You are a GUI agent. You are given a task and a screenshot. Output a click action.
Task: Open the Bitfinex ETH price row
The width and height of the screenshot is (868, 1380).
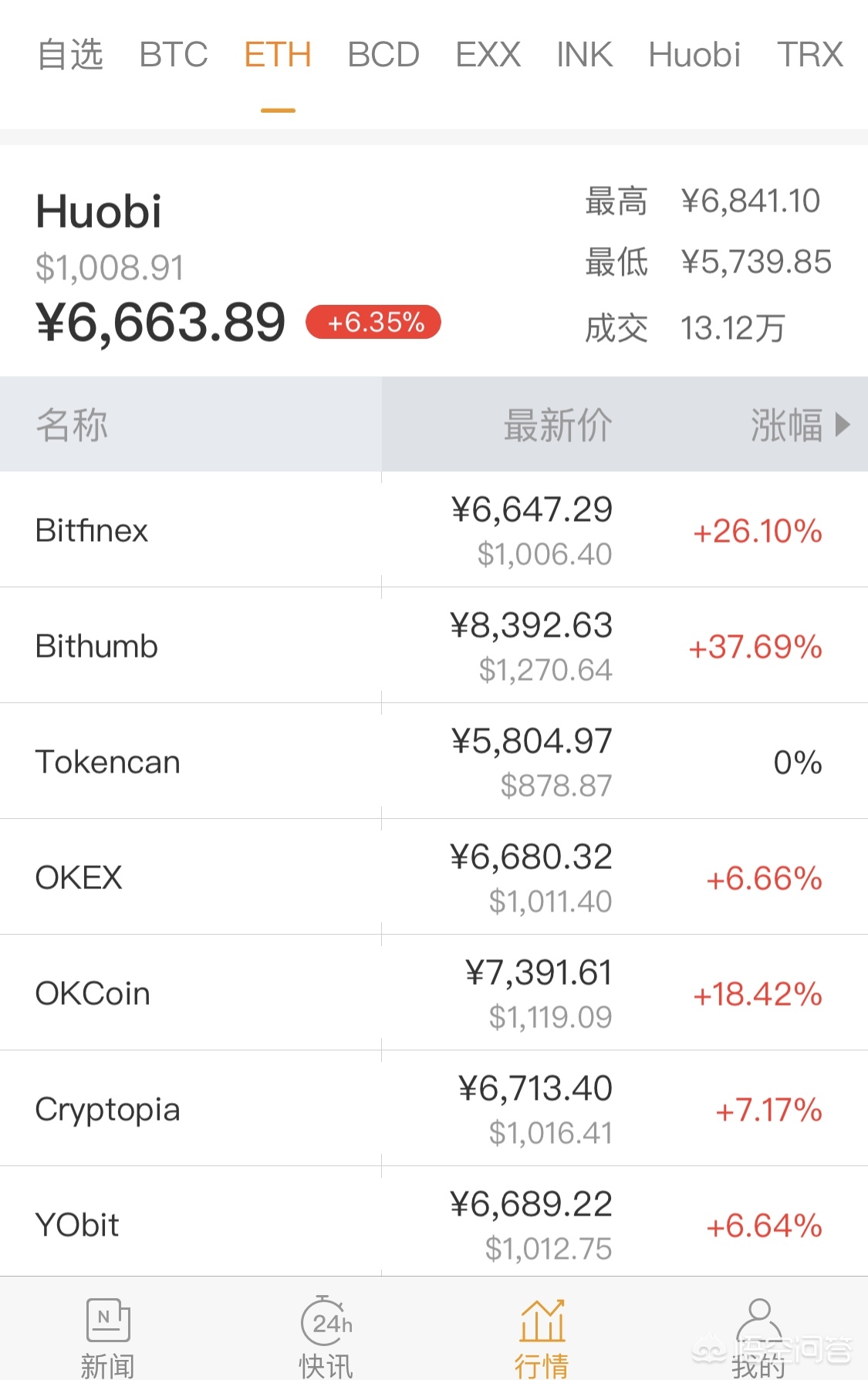[x=434, y=530]
